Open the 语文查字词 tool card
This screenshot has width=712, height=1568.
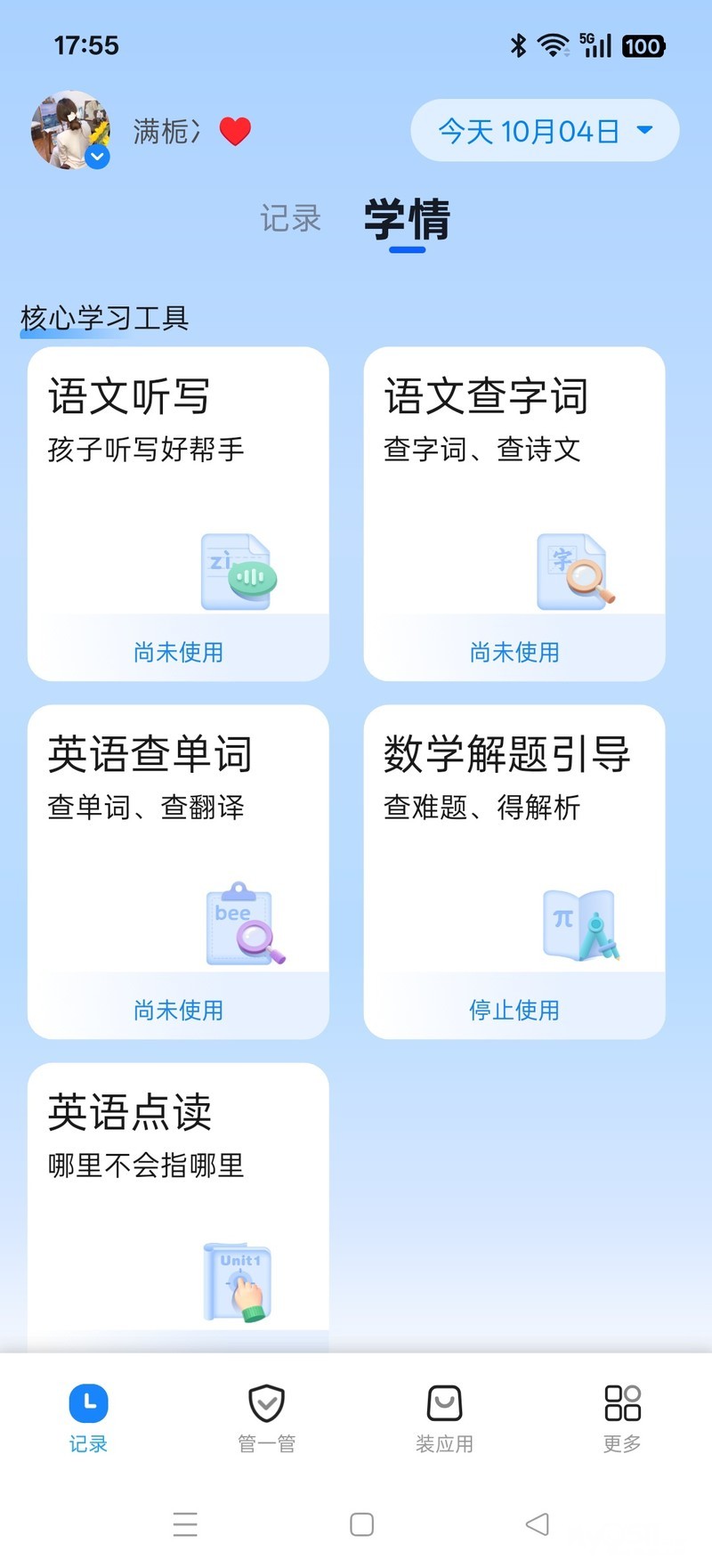point(514,481)
